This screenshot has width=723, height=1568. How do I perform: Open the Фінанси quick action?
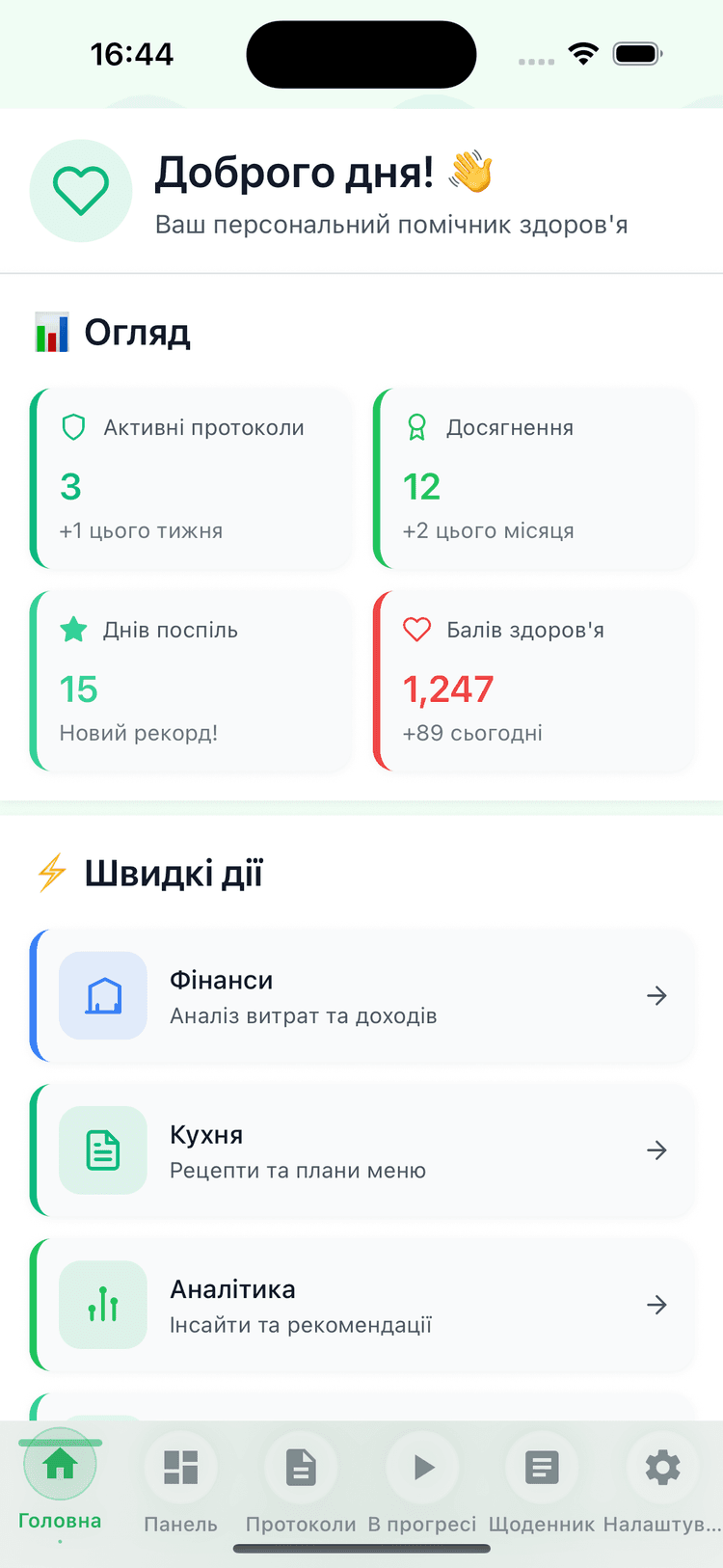pyautogui.click(x=362, y=996)
